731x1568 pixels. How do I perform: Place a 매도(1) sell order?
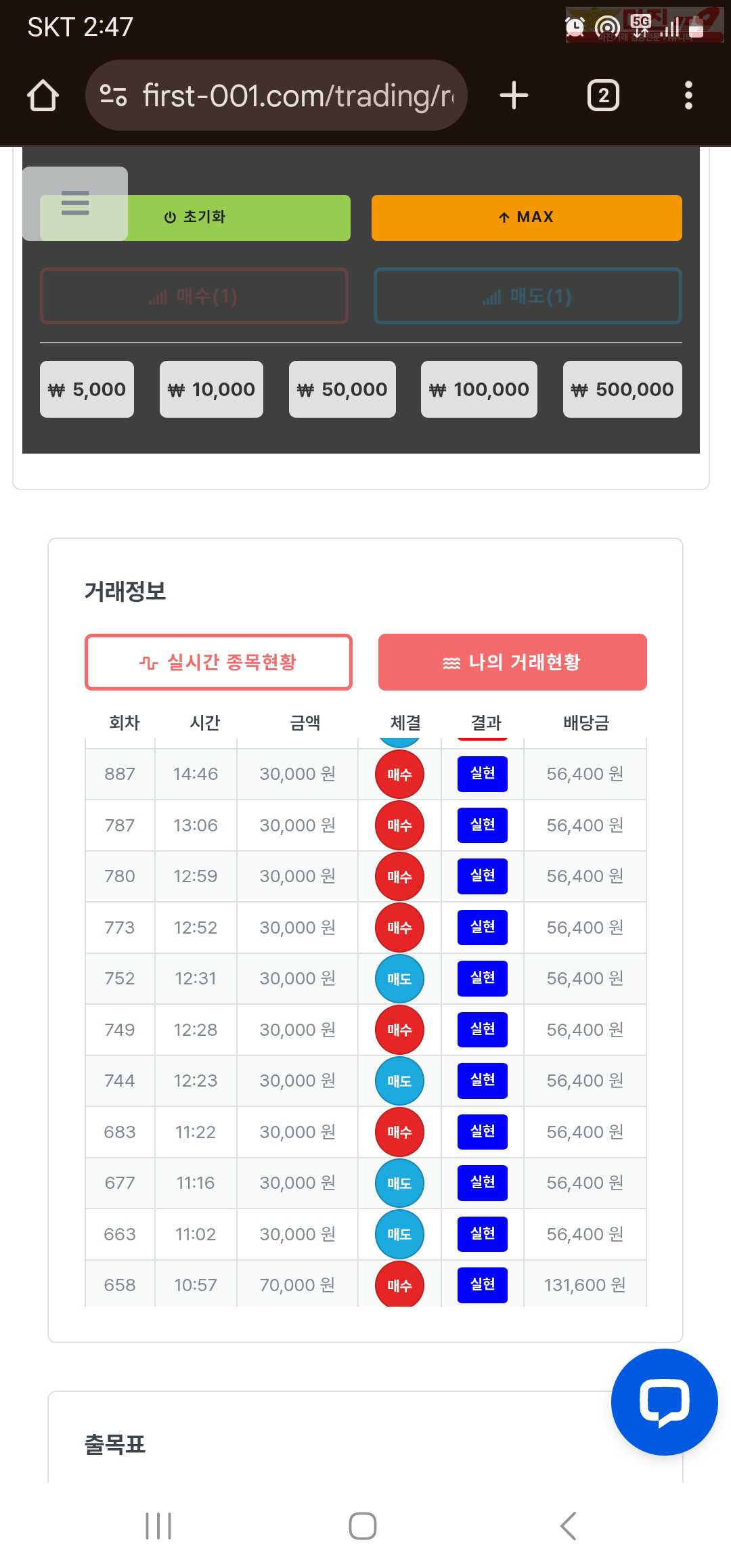[527, 296]
